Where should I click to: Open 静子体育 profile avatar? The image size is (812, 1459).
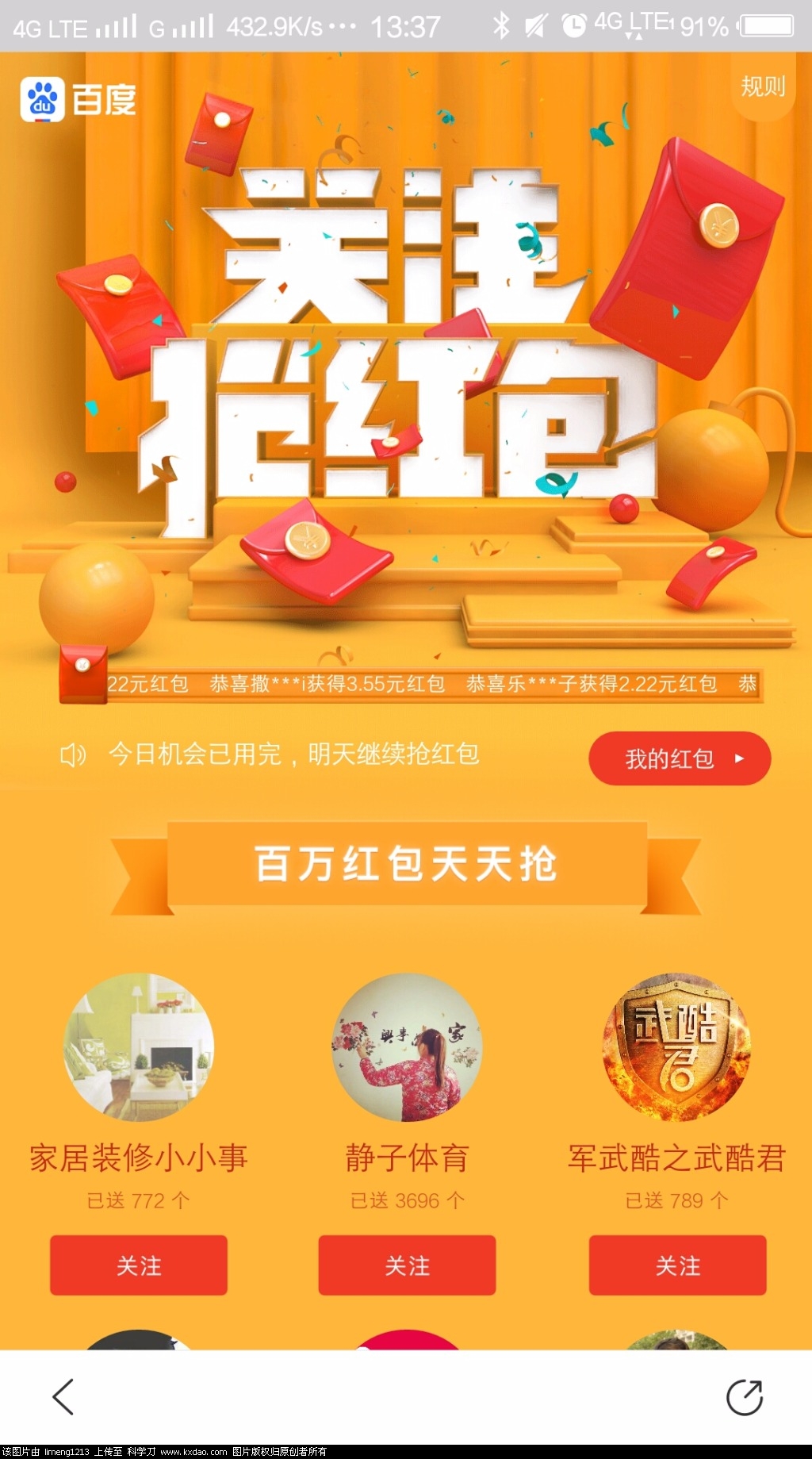(407, 1047)
